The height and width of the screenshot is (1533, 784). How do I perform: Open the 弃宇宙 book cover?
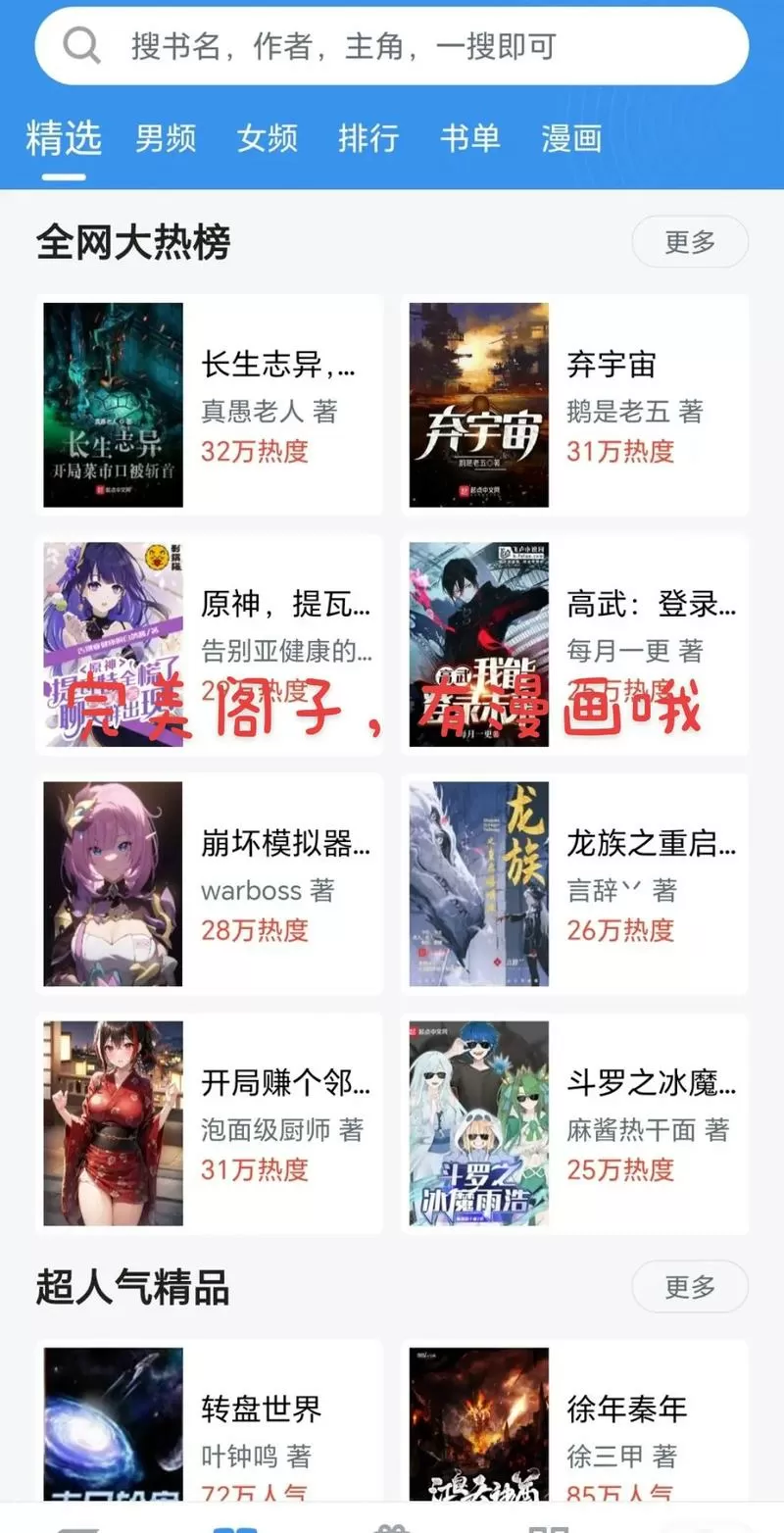(x=476, y=405)
